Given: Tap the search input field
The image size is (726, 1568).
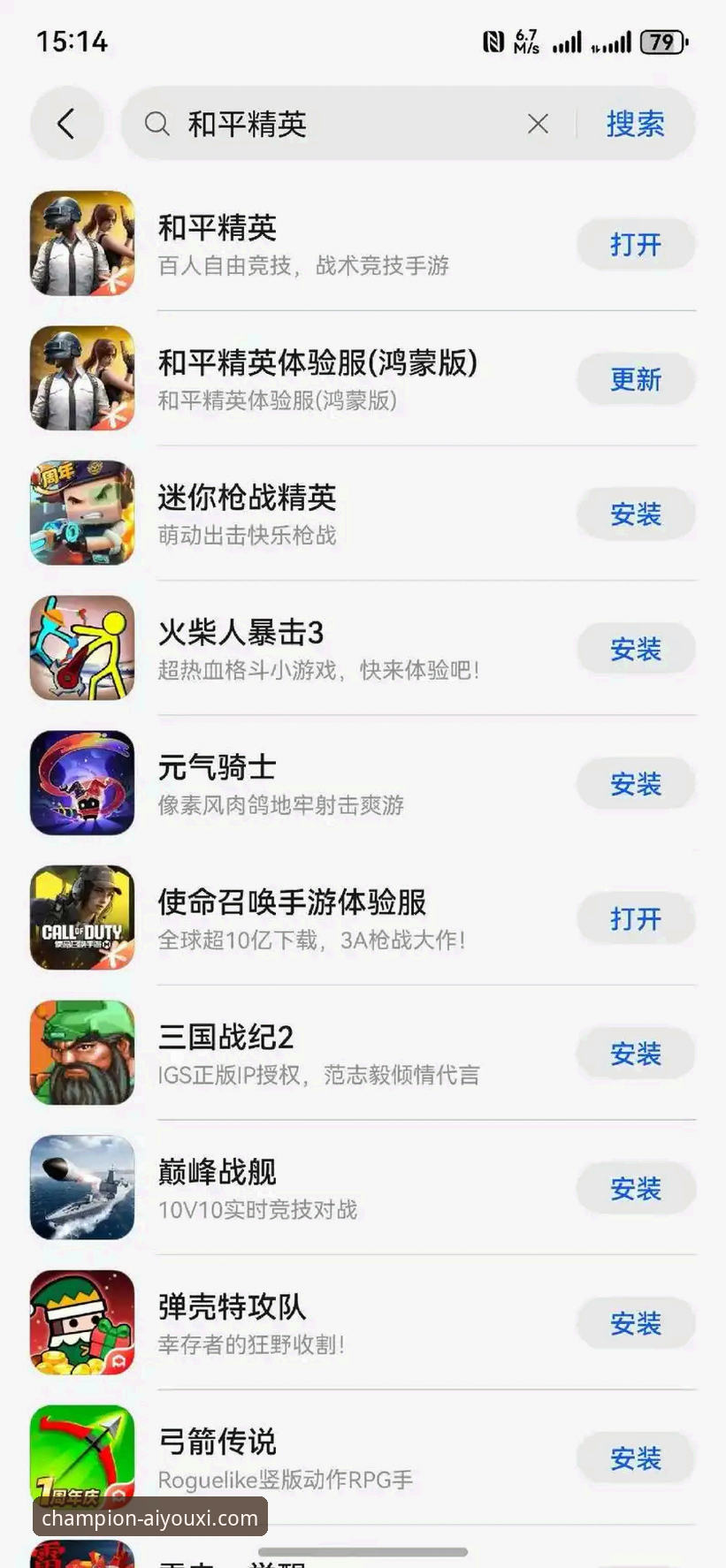Looking at the screenshot, I should coord(336,125).
